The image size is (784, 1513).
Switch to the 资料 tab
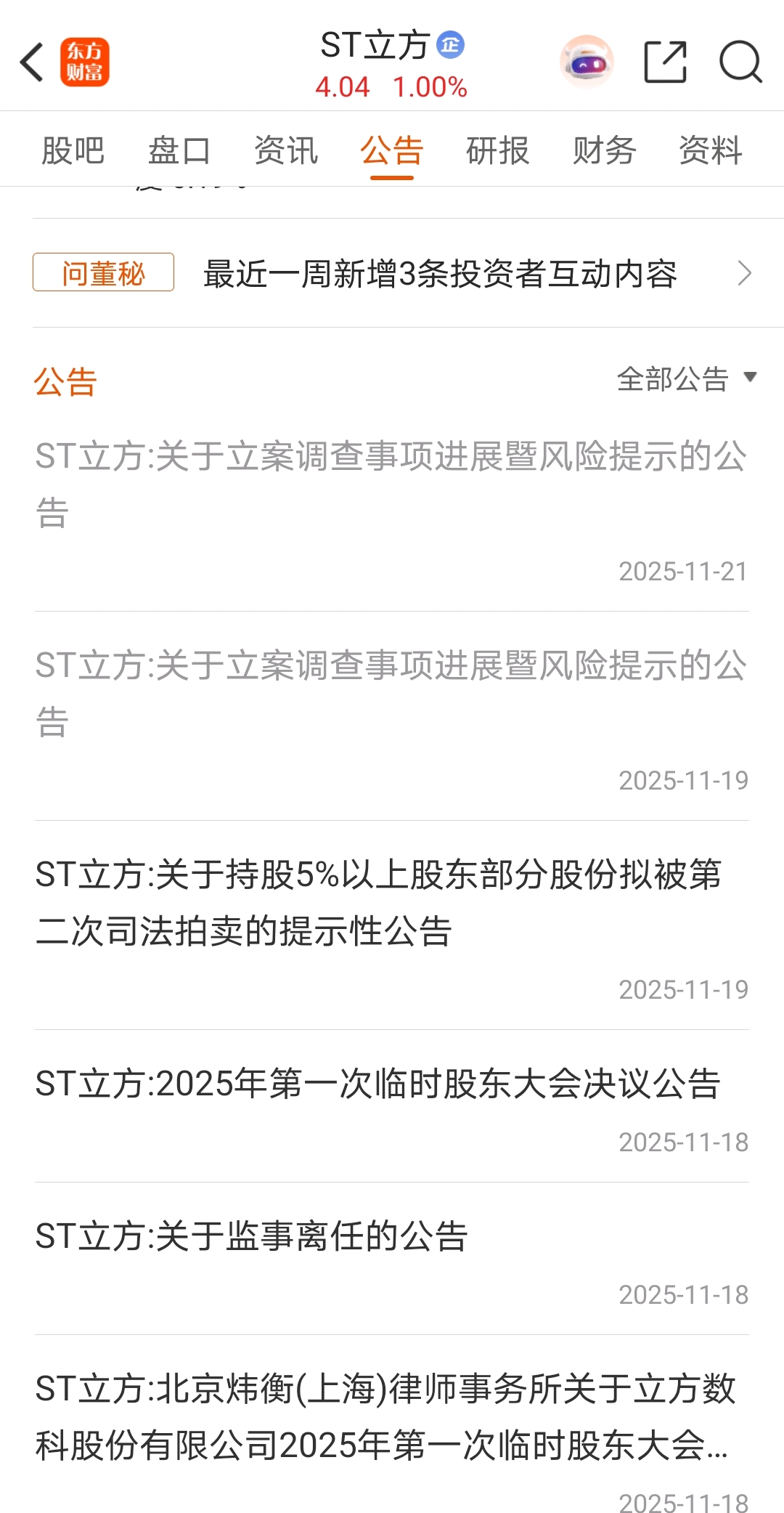click(711, 151)
